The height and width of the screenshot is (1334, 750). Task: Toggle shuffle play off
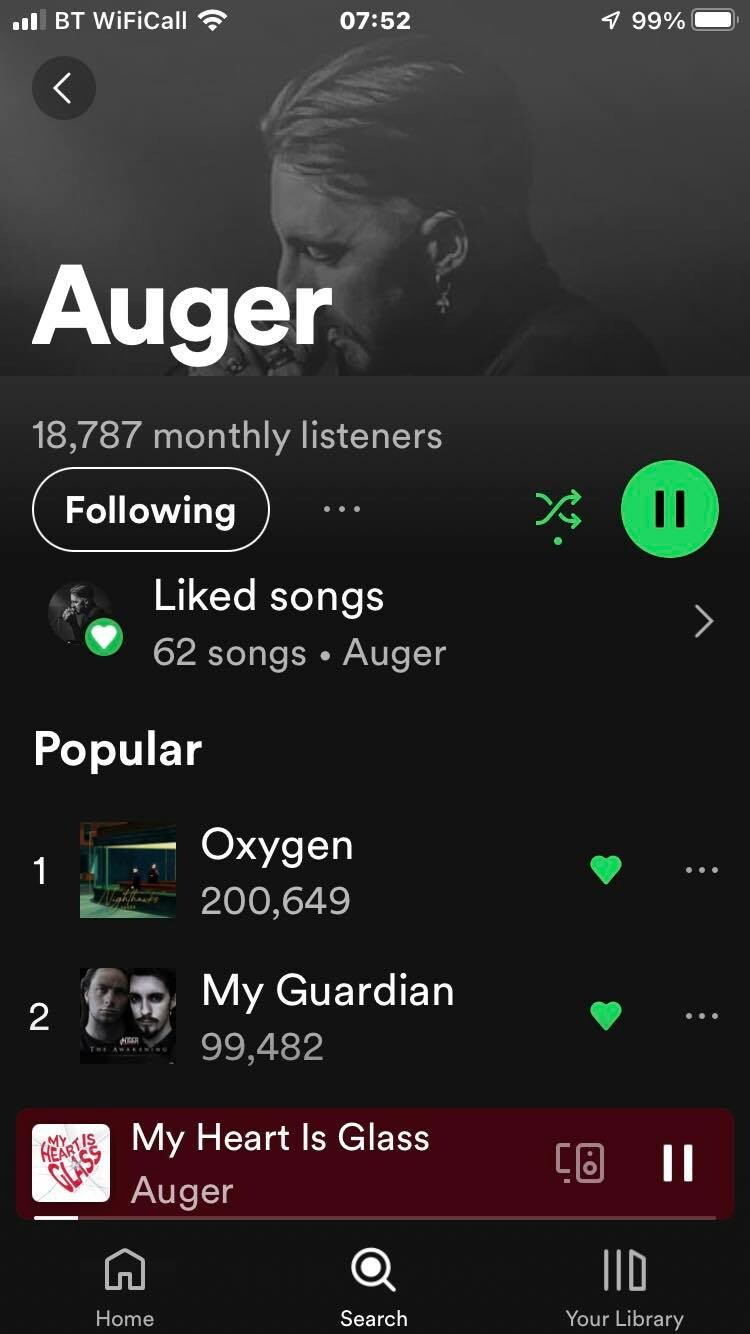pos(558,510)
